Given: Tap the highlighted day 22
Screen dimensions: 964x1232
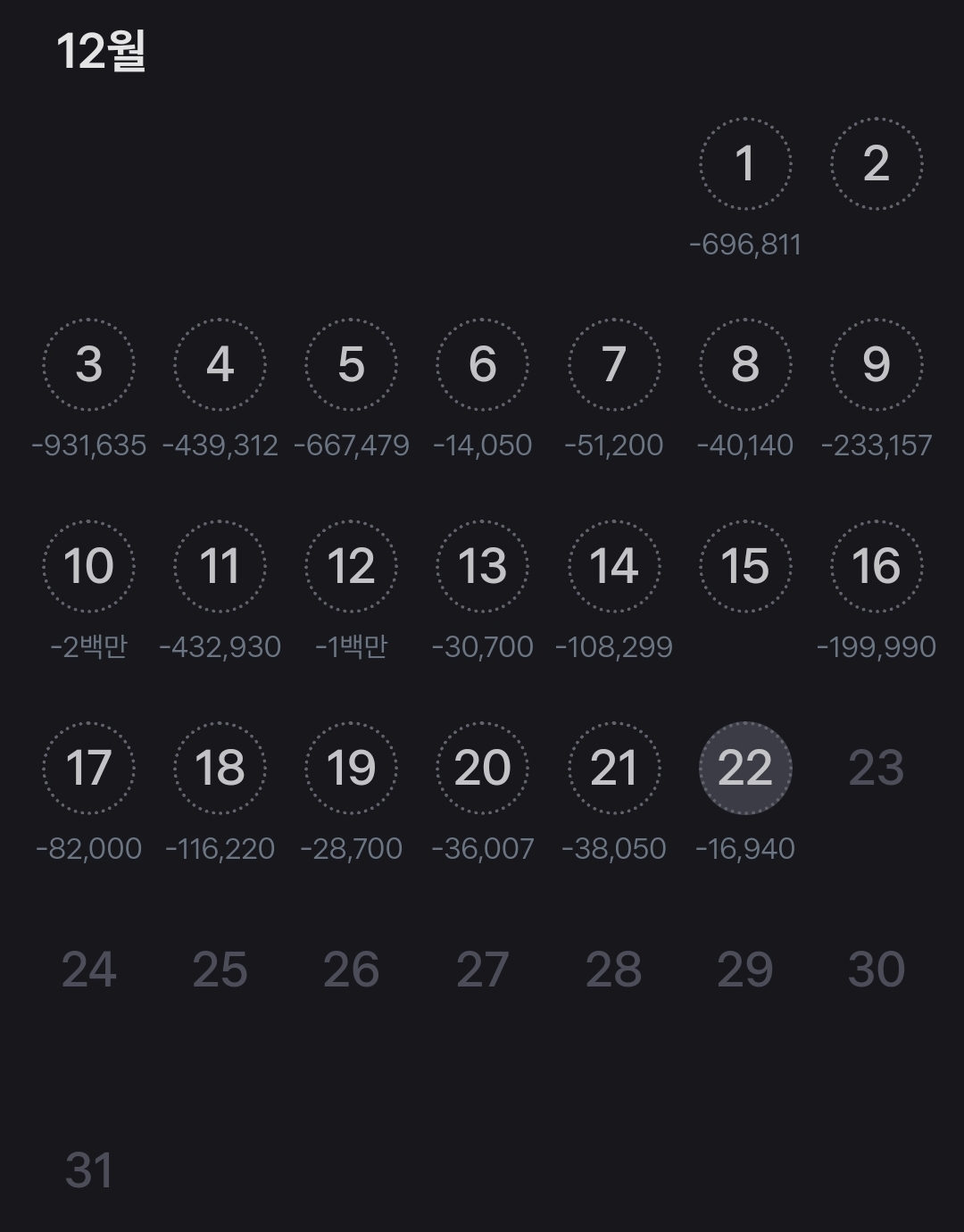Looking at the screenshot, I should (745, 769).
